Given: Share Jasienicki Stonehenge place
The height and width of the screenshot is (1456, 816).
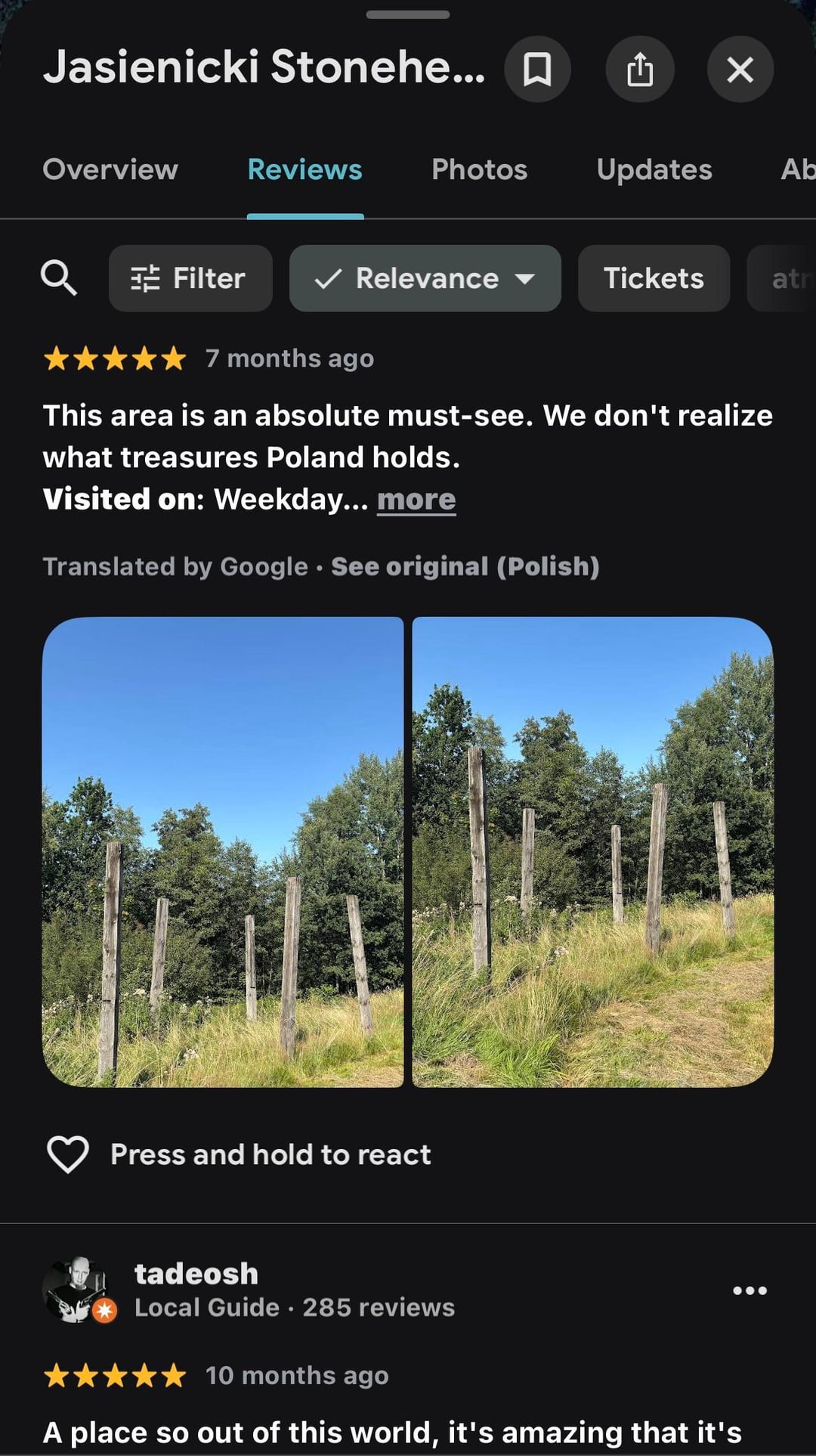Looking at the screenshot, I should coord(639,70).
